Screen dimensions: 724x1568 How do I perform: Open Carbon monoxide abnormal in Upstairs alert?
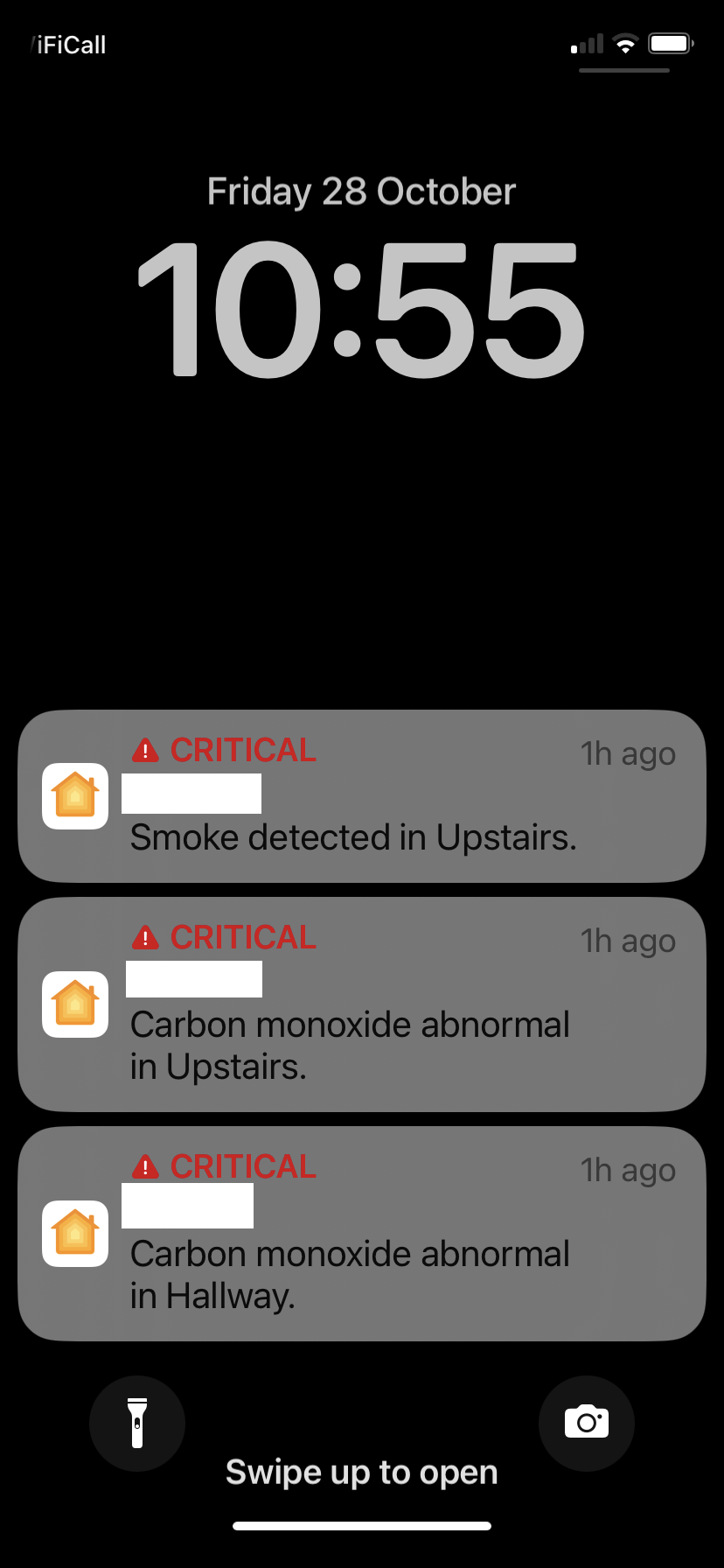tap(362, 1004)
